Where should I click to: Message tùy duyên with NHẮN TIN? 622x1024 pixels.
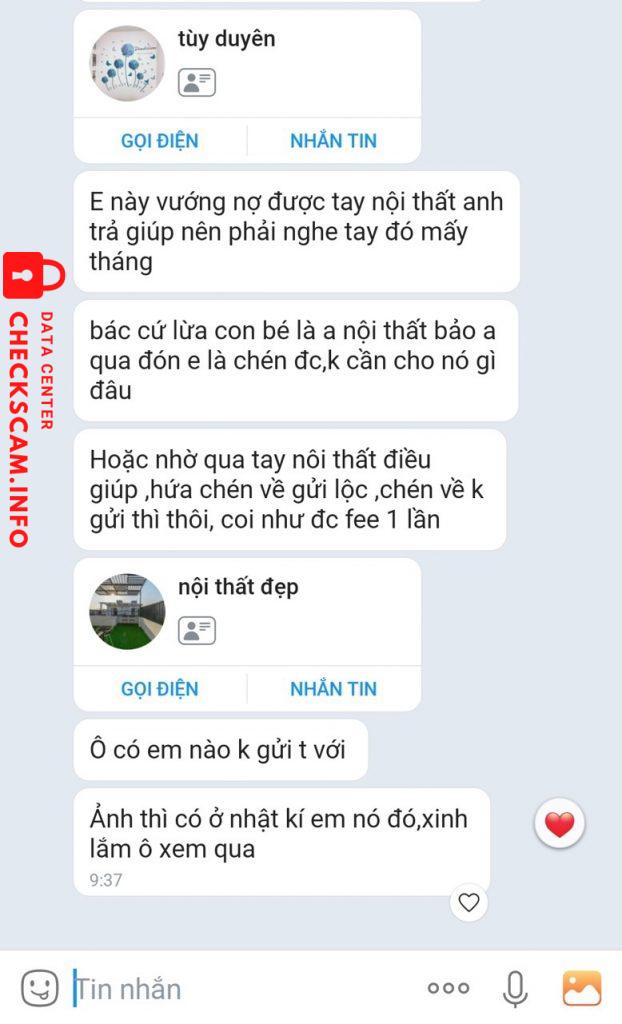click(x=333, y=140)
